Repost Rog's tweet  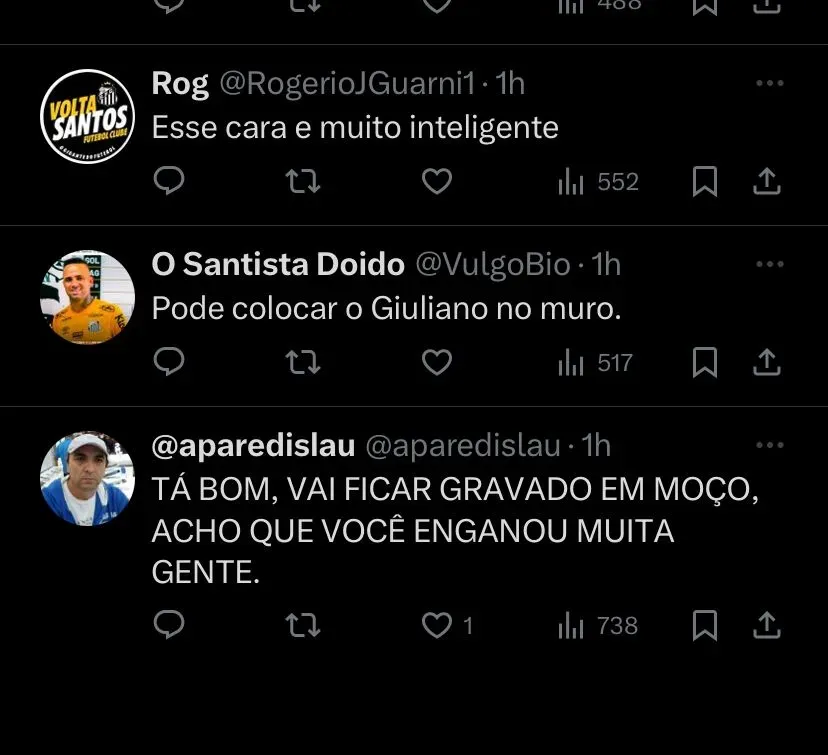pos(302,181)
